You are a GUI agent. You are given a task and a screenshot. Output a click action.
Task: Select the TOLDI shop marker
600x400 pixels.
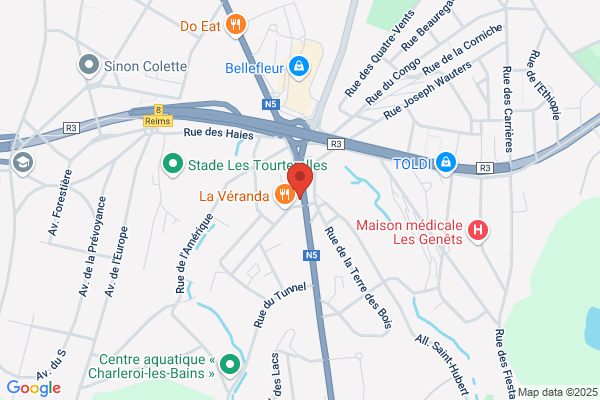click(446, 163)
